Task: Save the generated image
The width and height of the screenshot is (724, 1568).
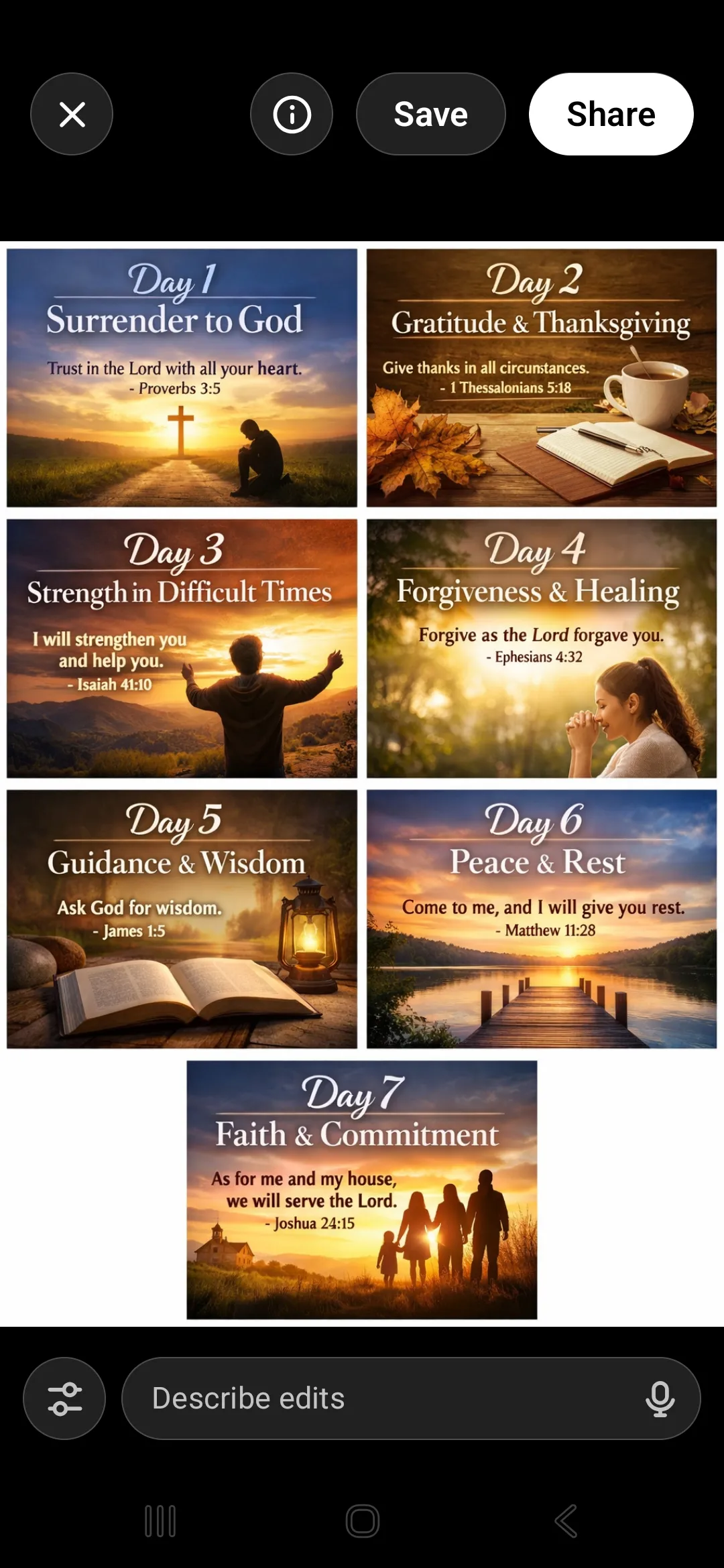Action: click(x=430, y=114)
